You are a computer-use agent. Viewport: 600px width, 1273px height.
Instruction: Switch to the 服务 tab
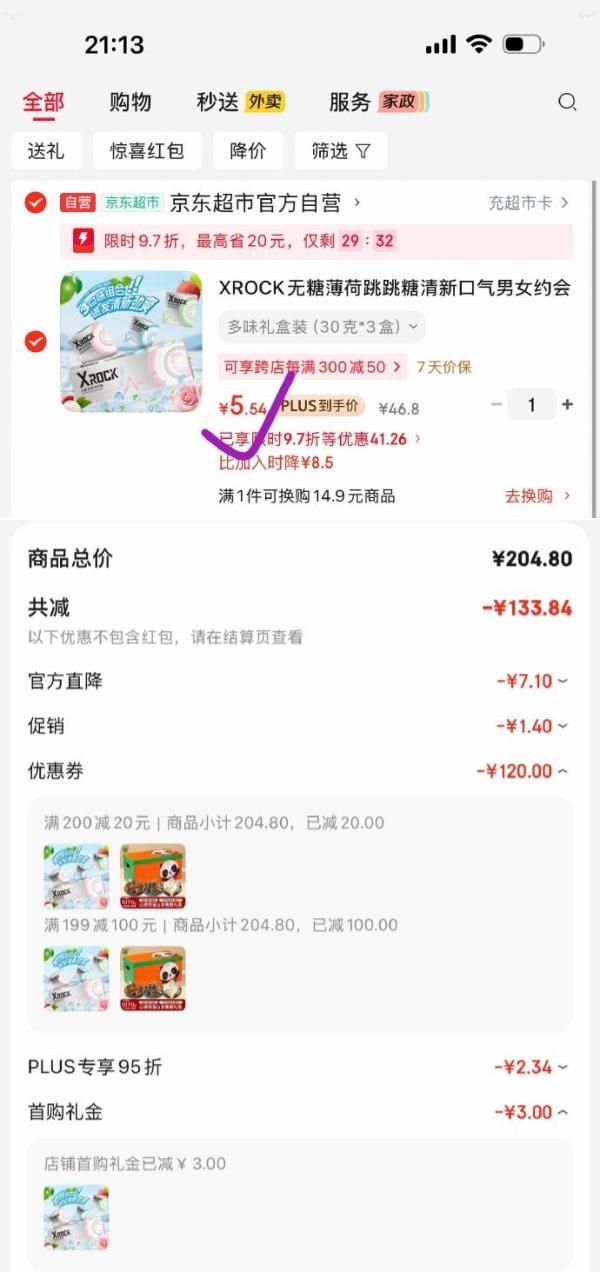point(378,102)
